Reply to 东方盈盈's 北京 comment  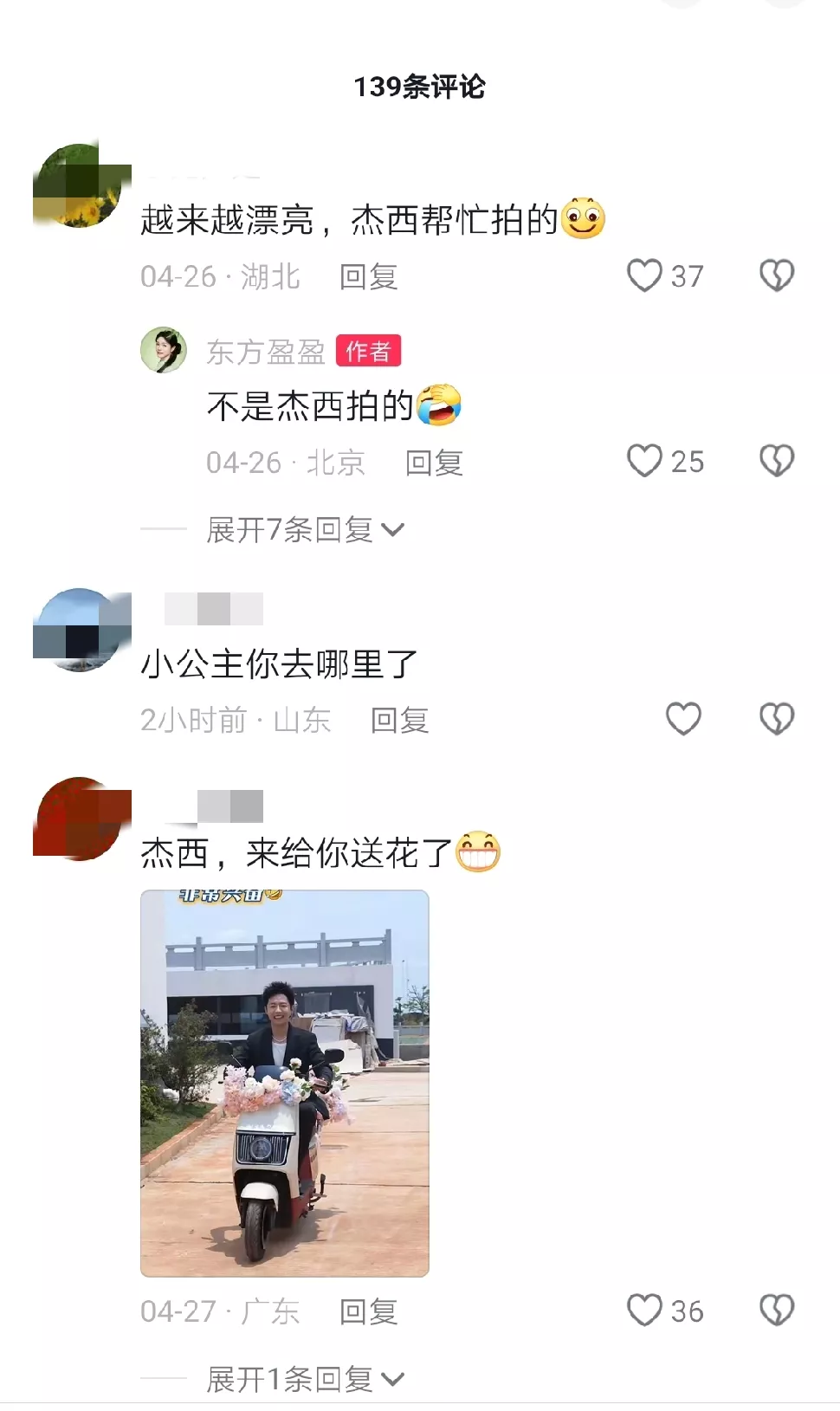[x=434, y=463]
